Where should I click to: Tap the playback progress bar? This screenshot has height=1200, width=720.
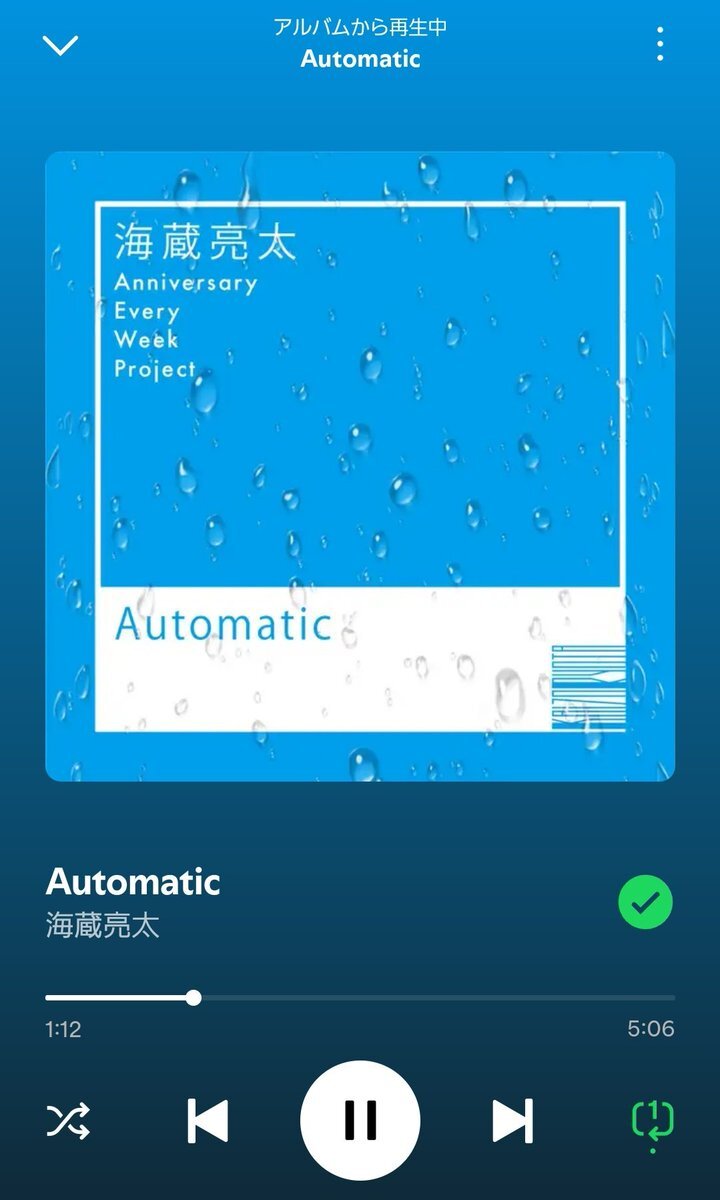(360, 997)
